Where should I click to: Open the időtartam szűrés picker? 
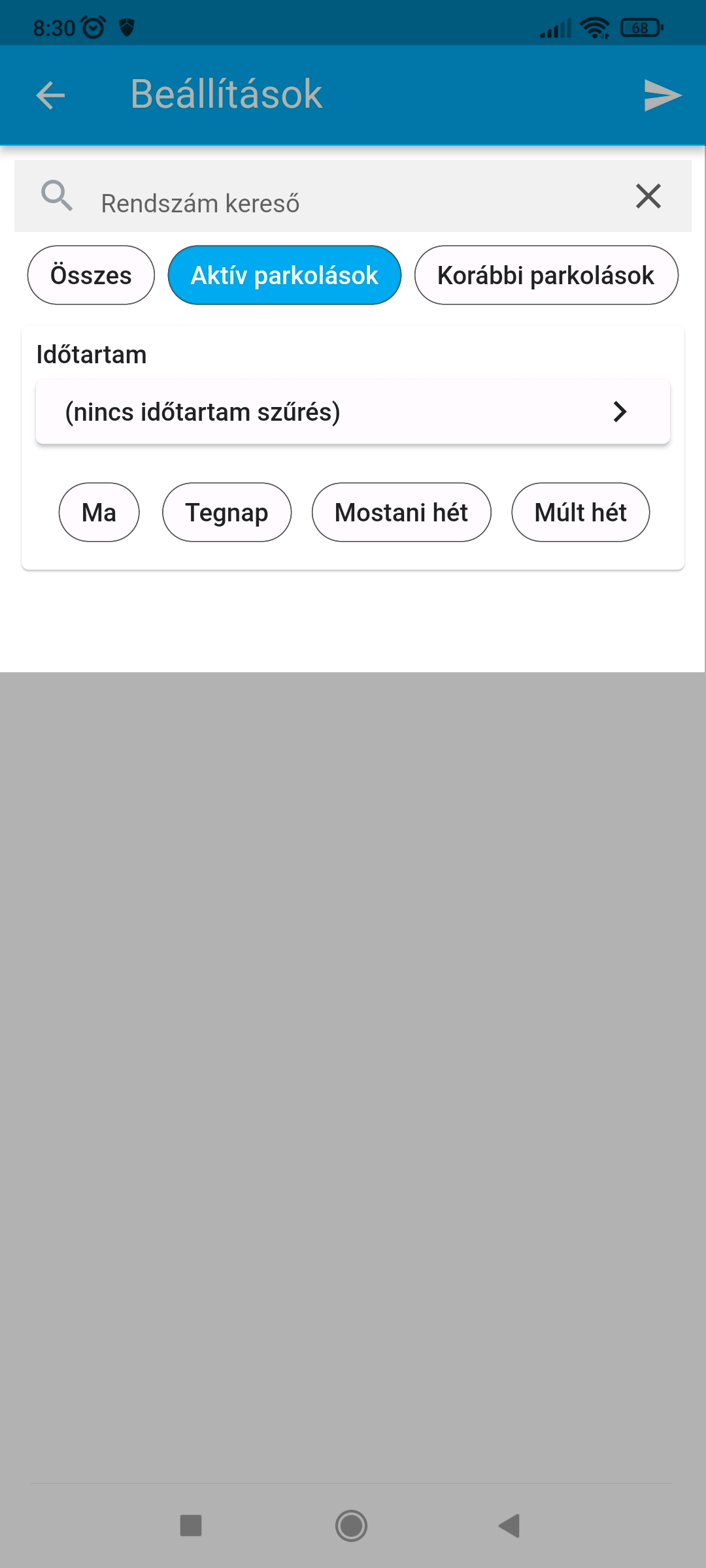[353, 412]
